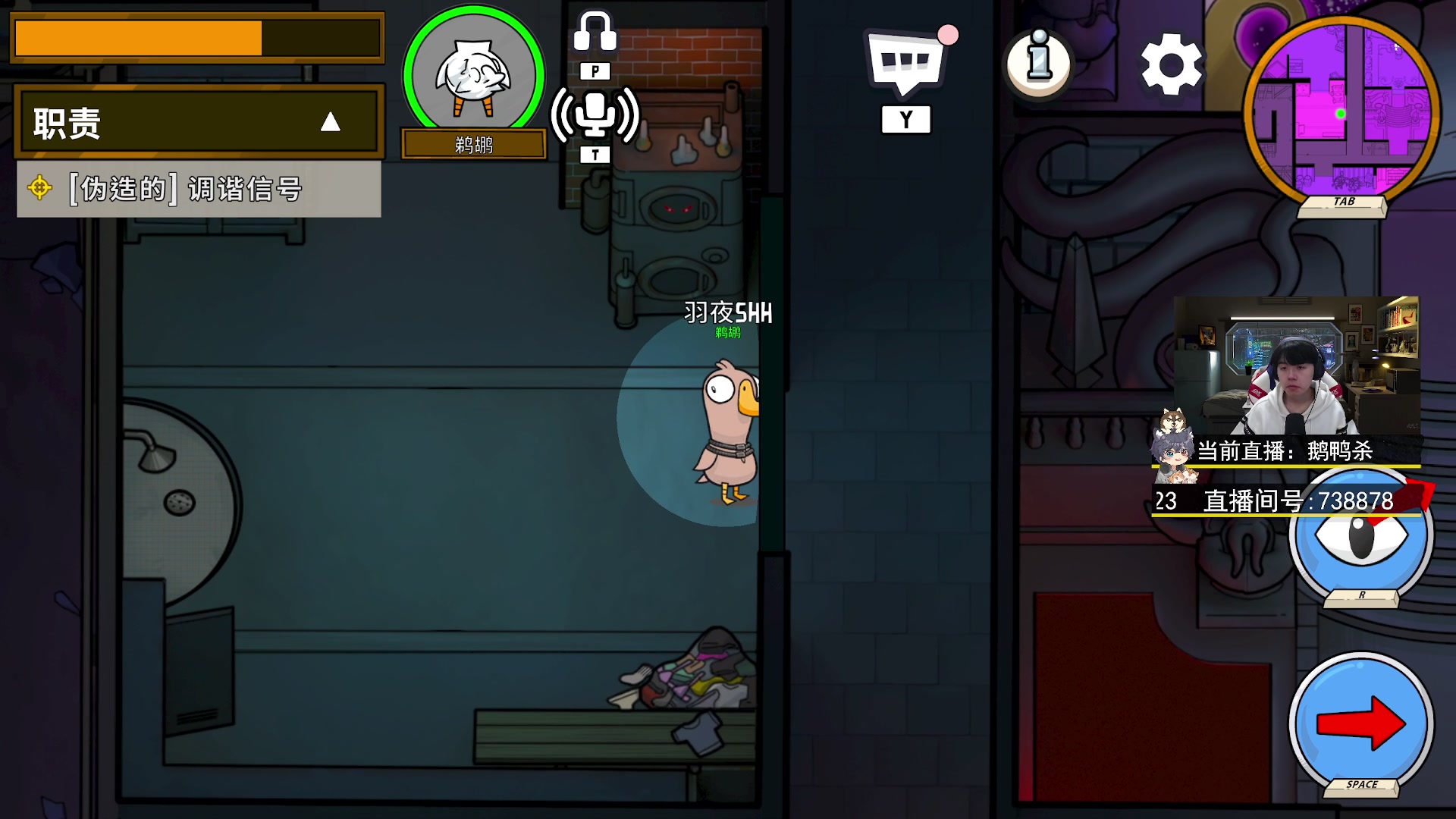This screenshot has width=1456, height=819.
Task: Toggle the microphone voice button
Action: point(595,116)
